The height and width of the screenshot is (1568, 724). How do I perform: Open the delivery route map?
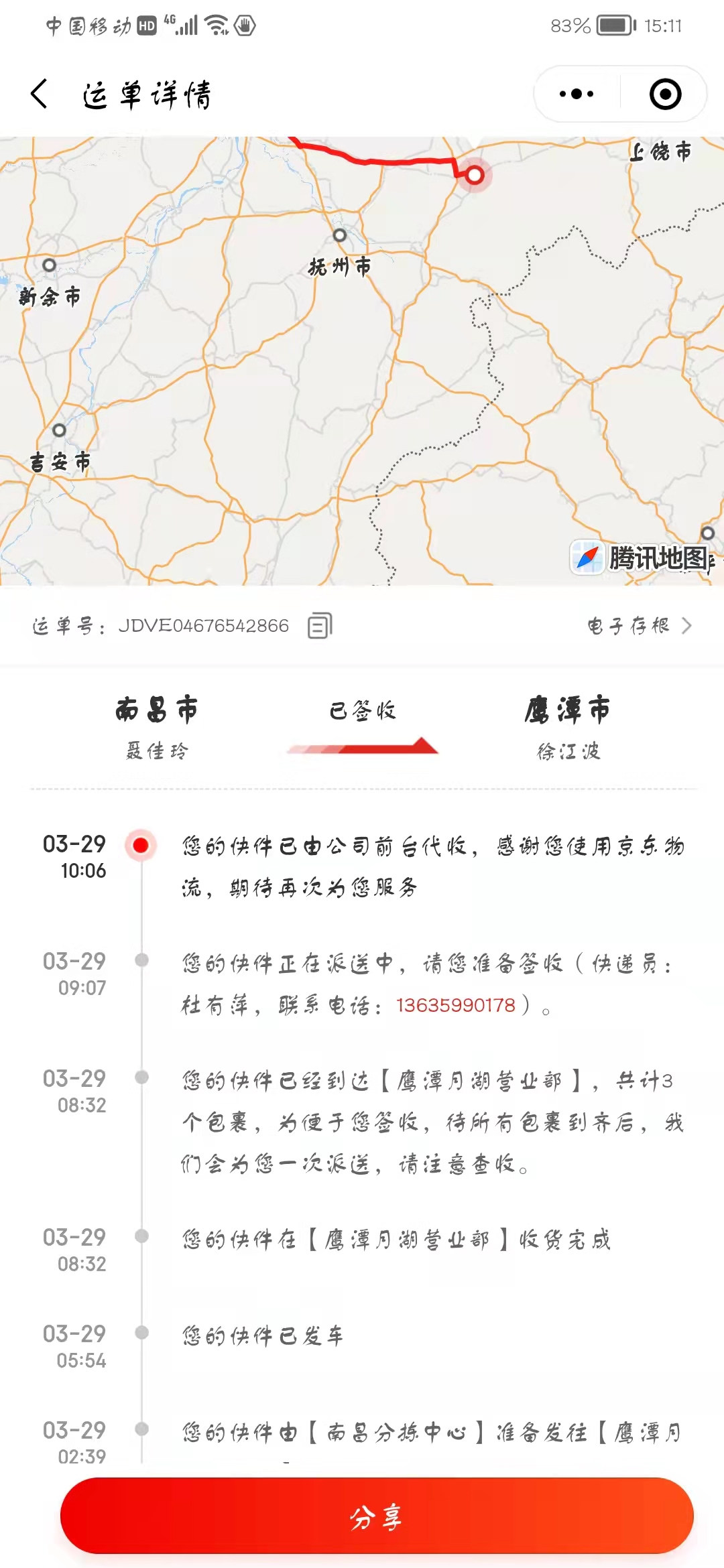click(x=362, y=361)
